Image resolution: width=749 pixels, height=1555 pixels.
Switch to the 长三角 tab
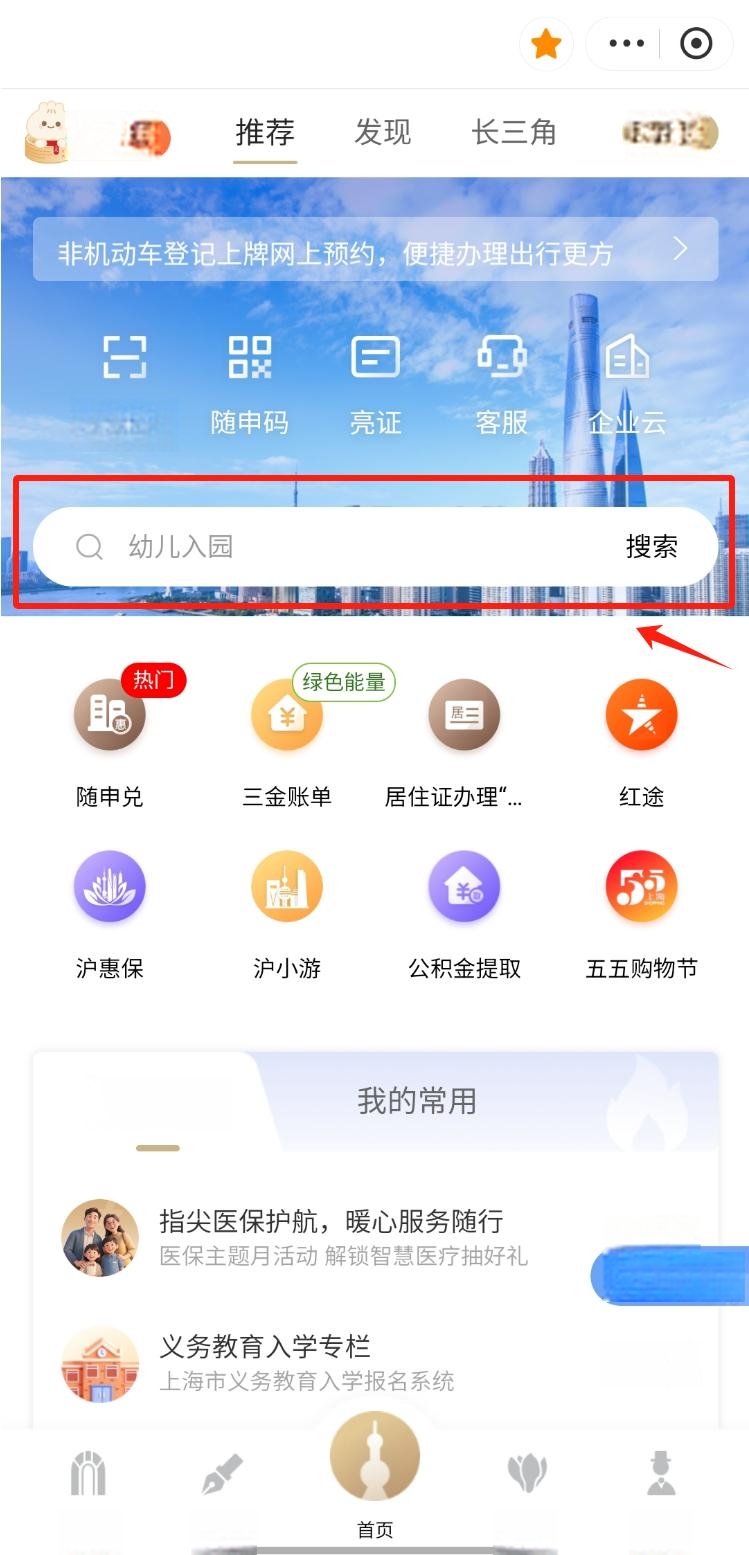(x=513, y=132)
